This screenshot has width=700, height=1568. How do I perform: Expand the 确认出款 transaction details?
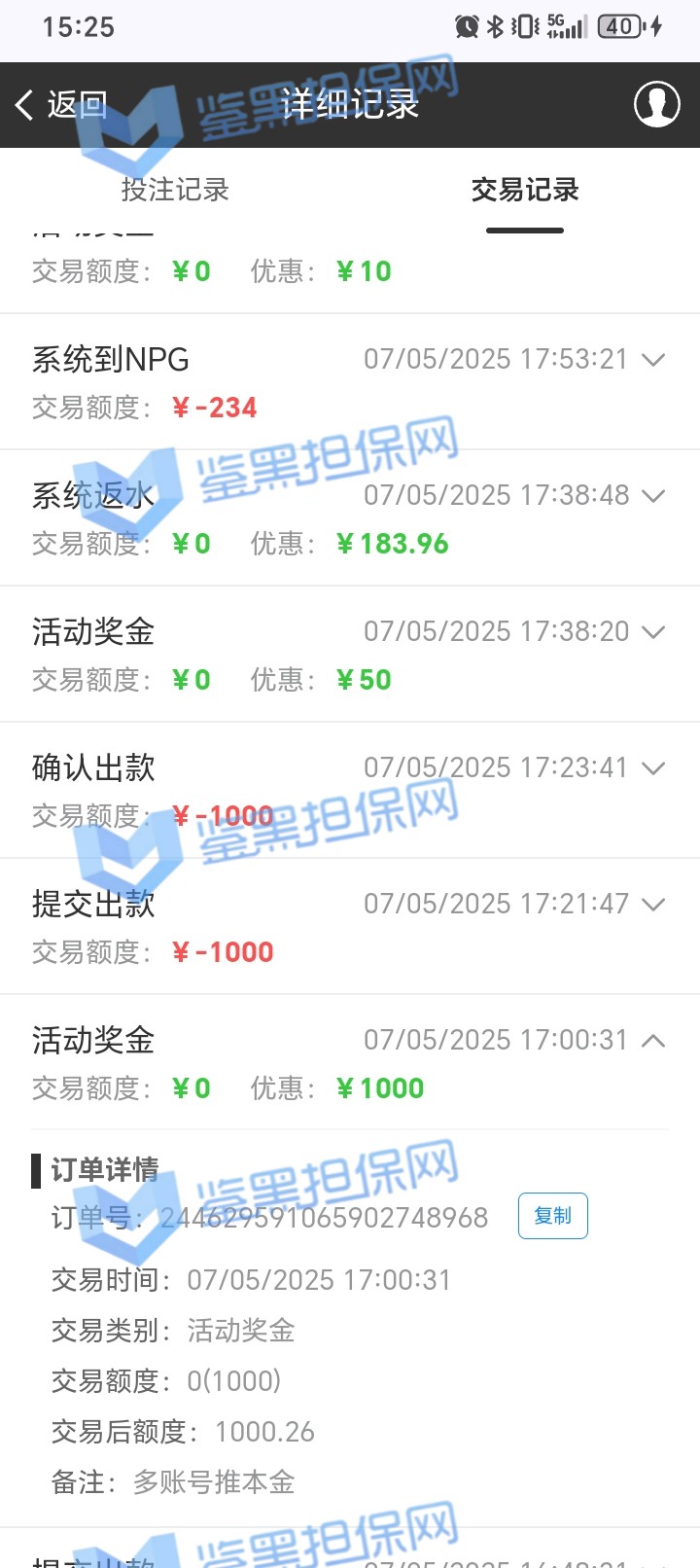click(x=653, y=768)
